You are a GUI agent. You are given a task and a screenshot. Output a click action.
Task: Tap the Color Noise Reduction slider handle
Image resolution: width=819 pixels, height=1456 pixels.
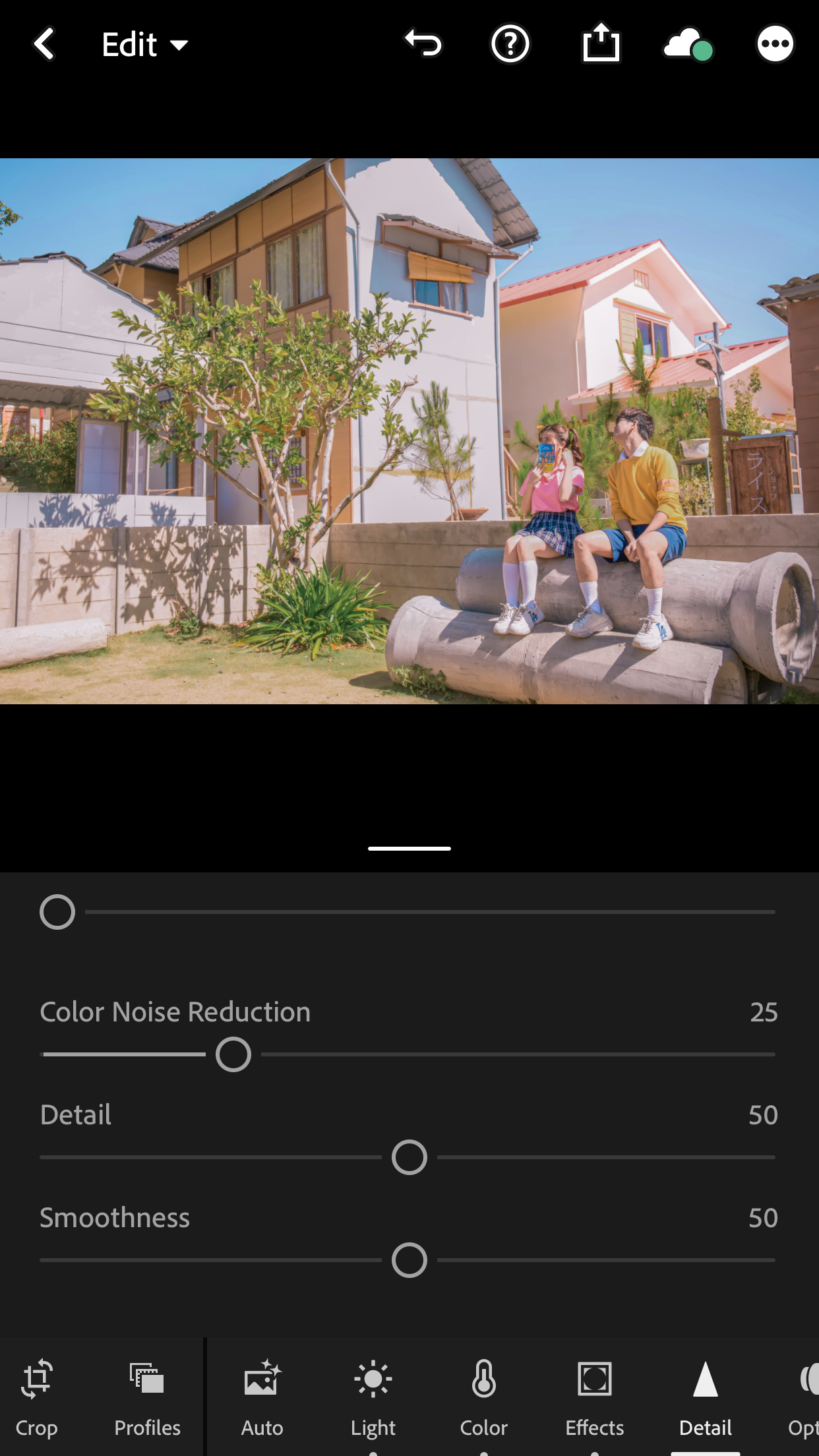click(x=233, y=1054)
